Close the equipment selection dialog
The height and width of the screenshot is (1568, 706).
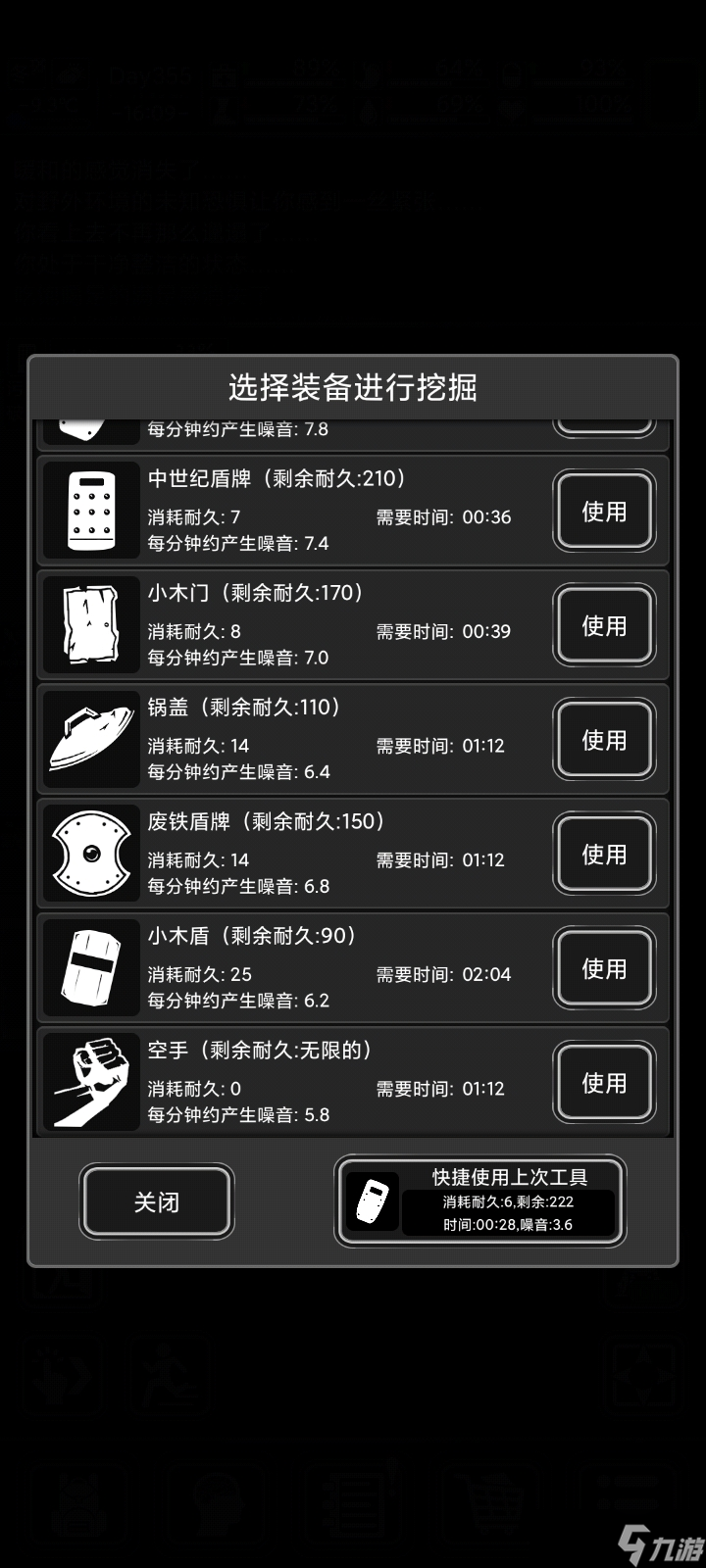click(x=157, y=1201)
